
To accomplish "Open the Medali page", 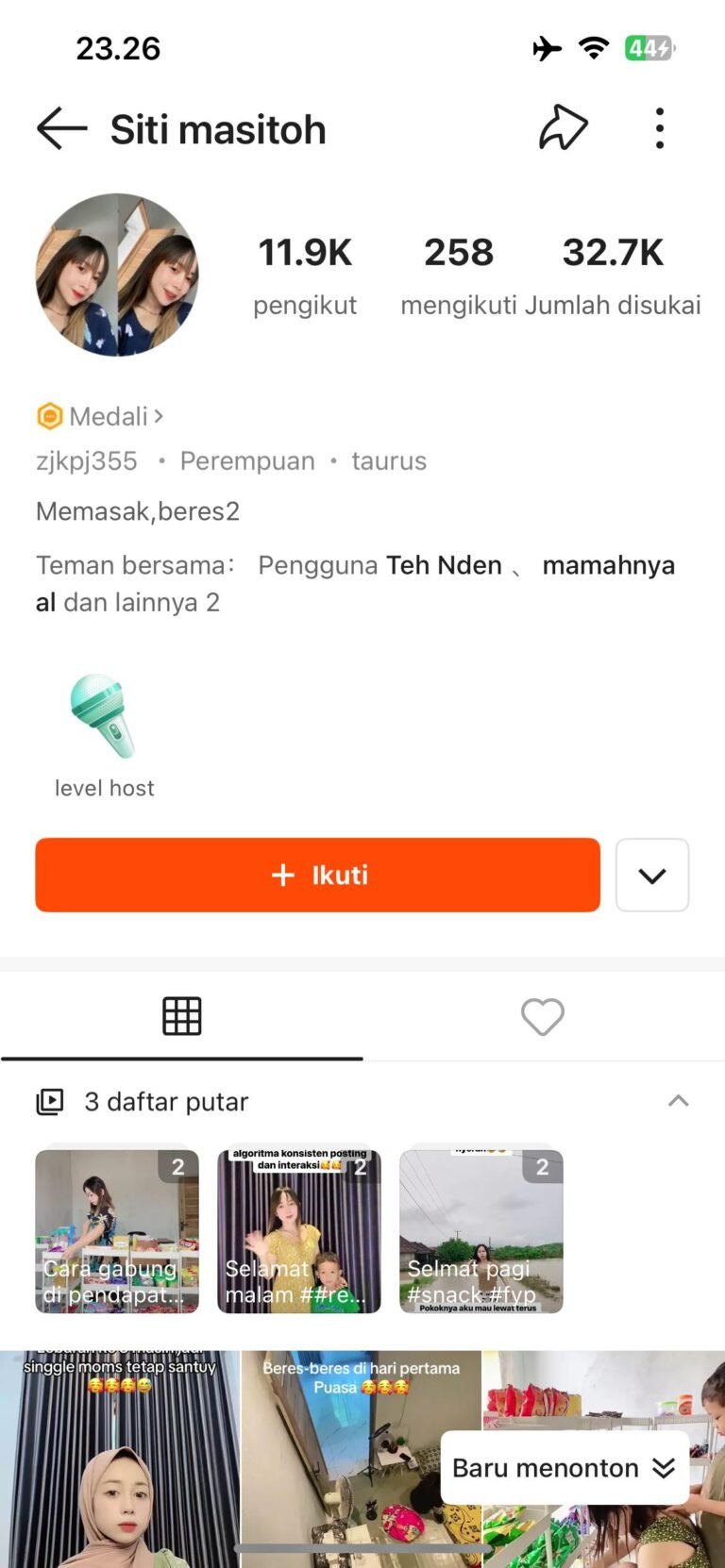I will 100,416.
